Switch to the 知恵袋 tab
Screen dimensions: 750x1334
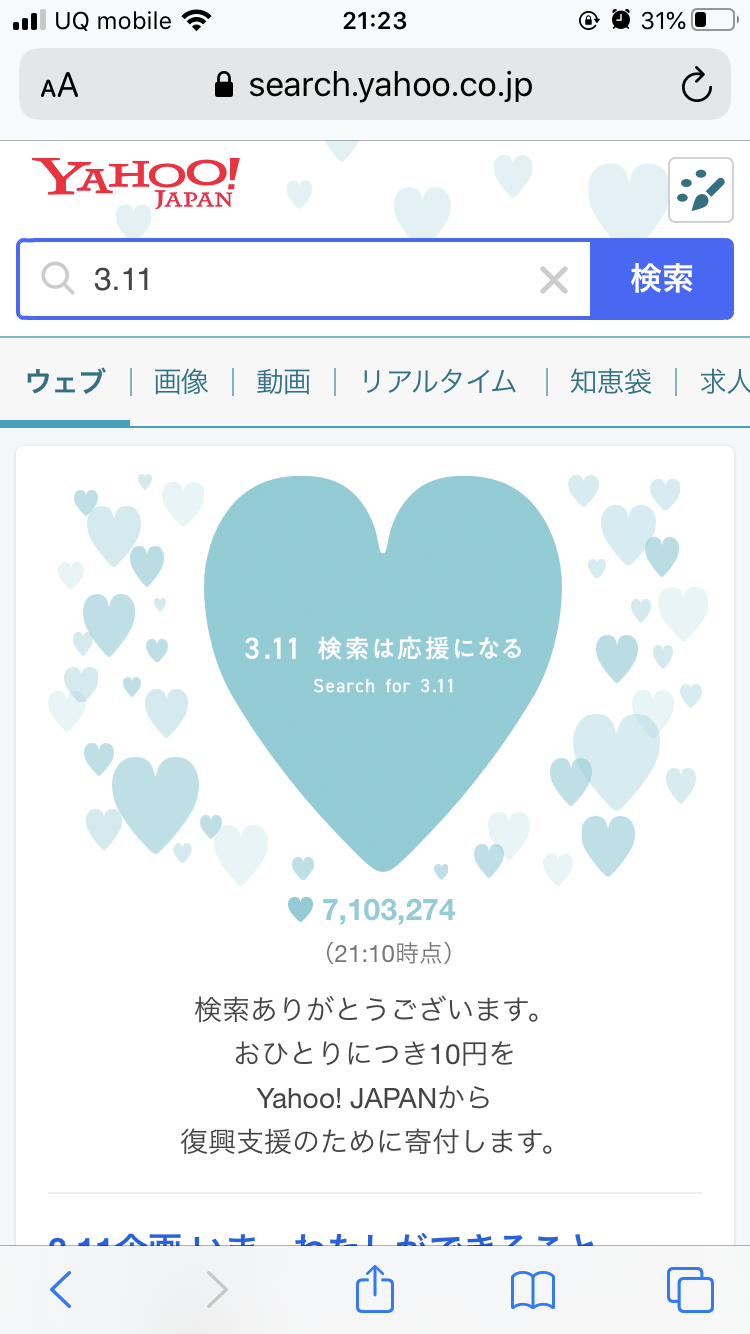pos(610,381)
